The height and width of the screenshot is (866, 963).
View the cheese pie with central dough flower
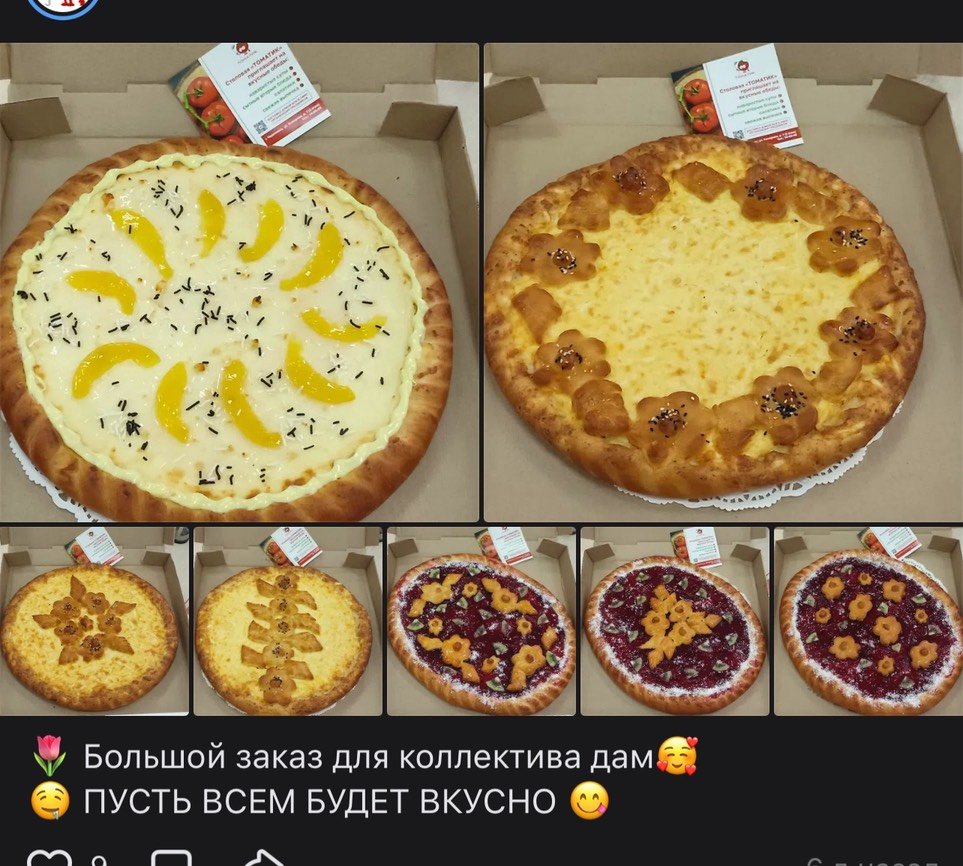pos(95,621)
